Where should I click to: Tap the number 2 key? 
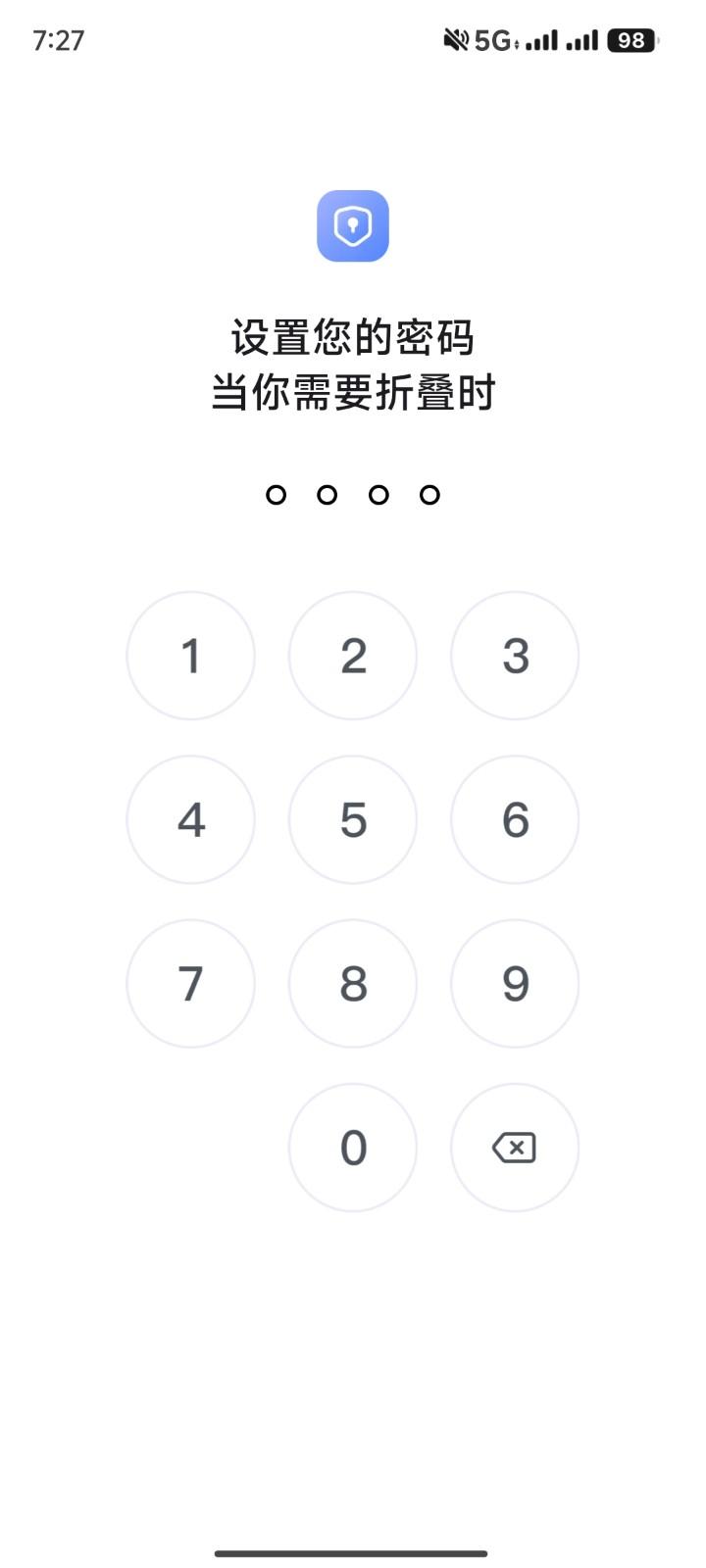coord(352,656)
